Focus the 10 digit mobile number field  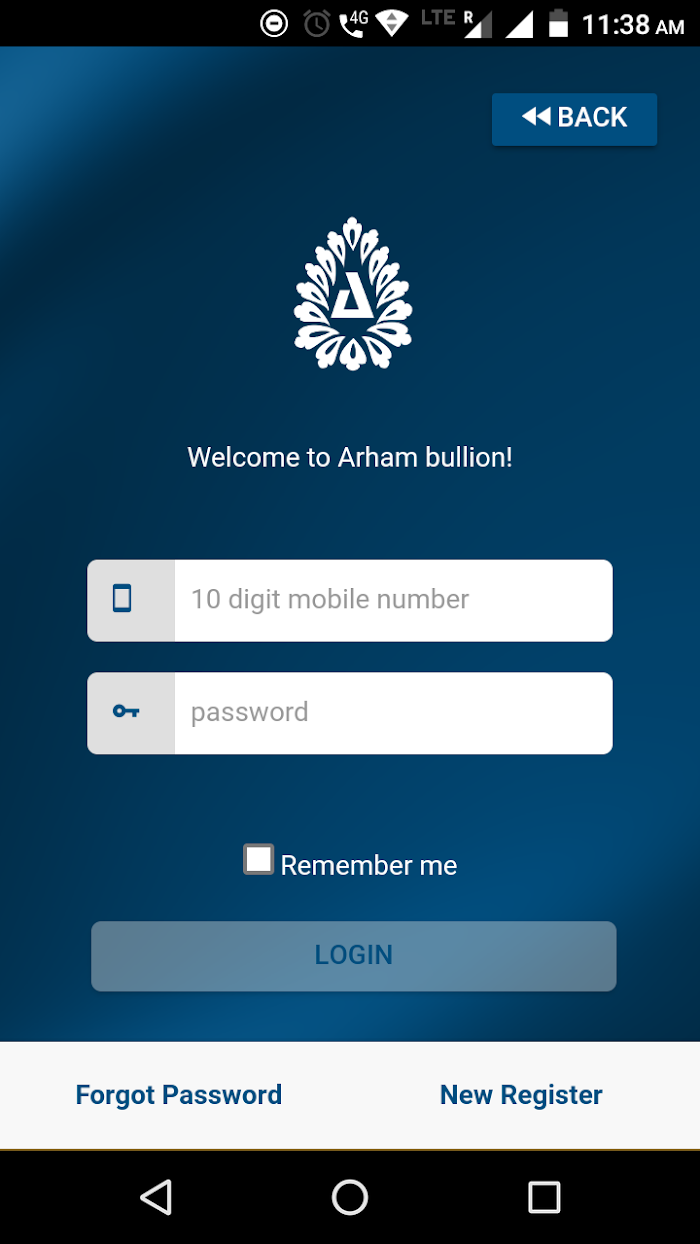392,600
